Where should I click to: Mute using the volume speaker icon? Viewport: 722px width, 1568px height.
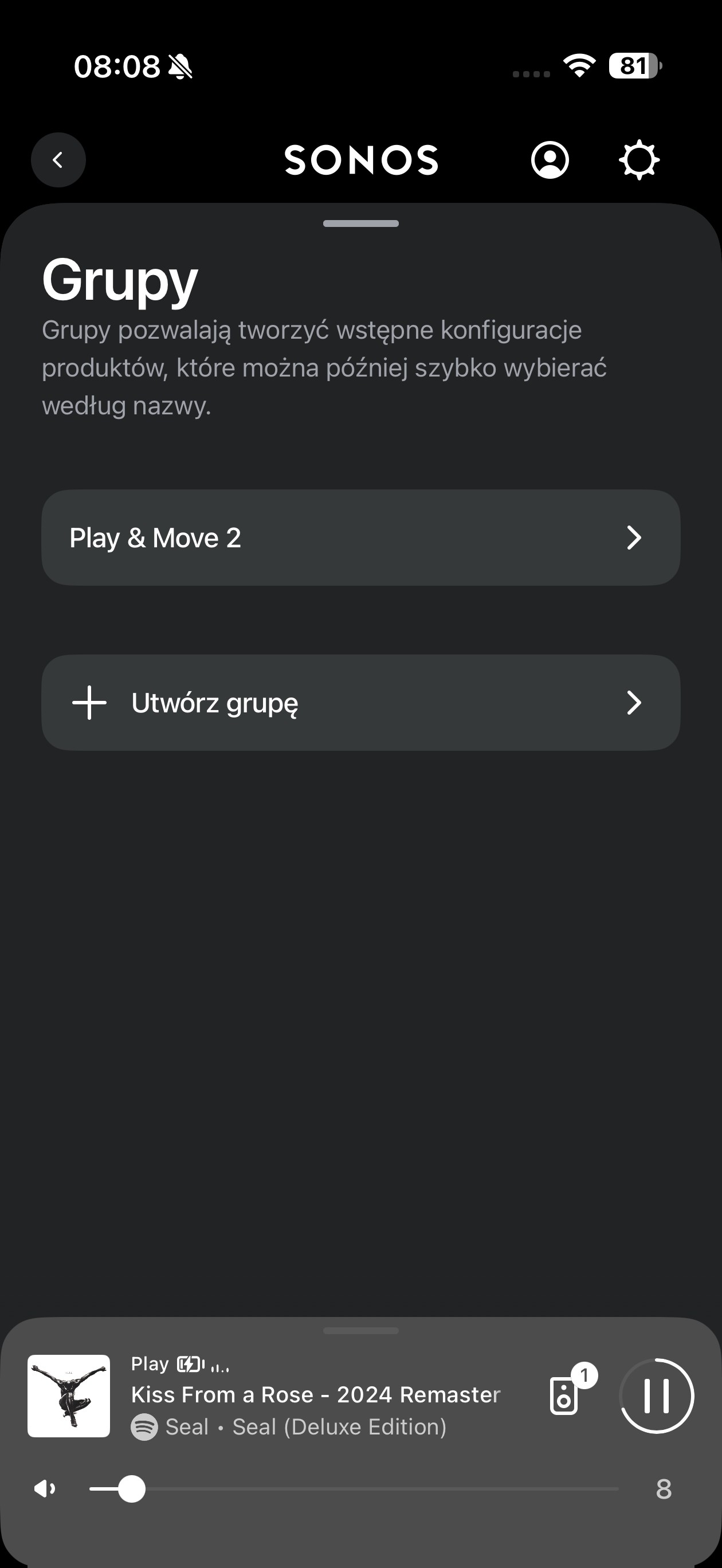[45, 1489]
